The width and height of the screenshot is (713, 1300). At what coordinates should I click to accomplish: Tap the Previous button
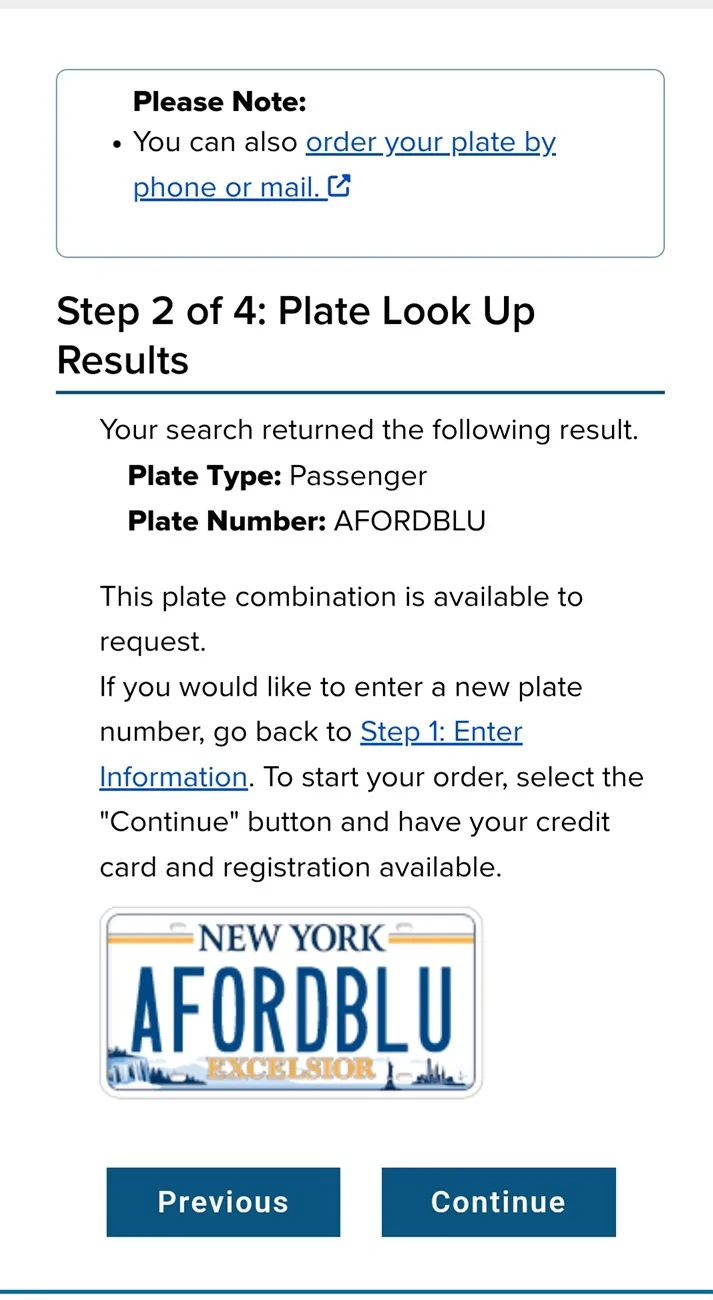coord(223,1202)
